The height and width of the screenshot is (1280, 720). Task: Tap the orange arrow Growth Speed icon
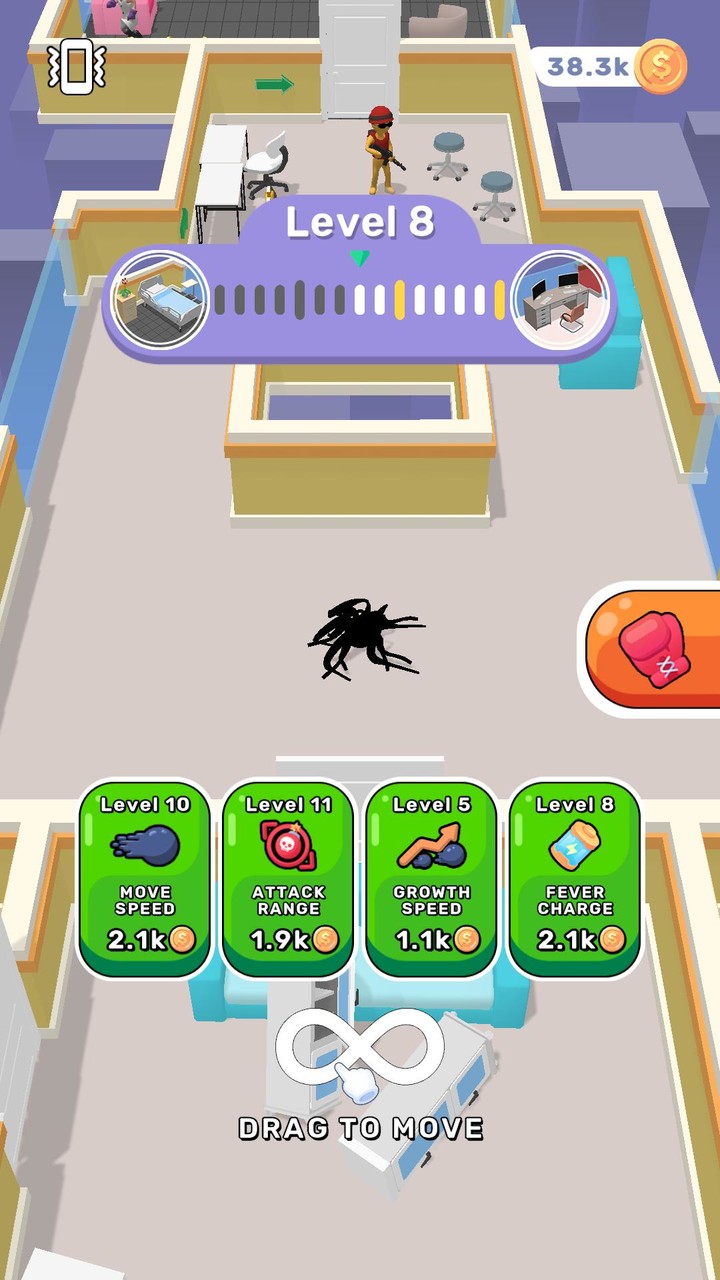pyautogui.click(x=431, y=846)
